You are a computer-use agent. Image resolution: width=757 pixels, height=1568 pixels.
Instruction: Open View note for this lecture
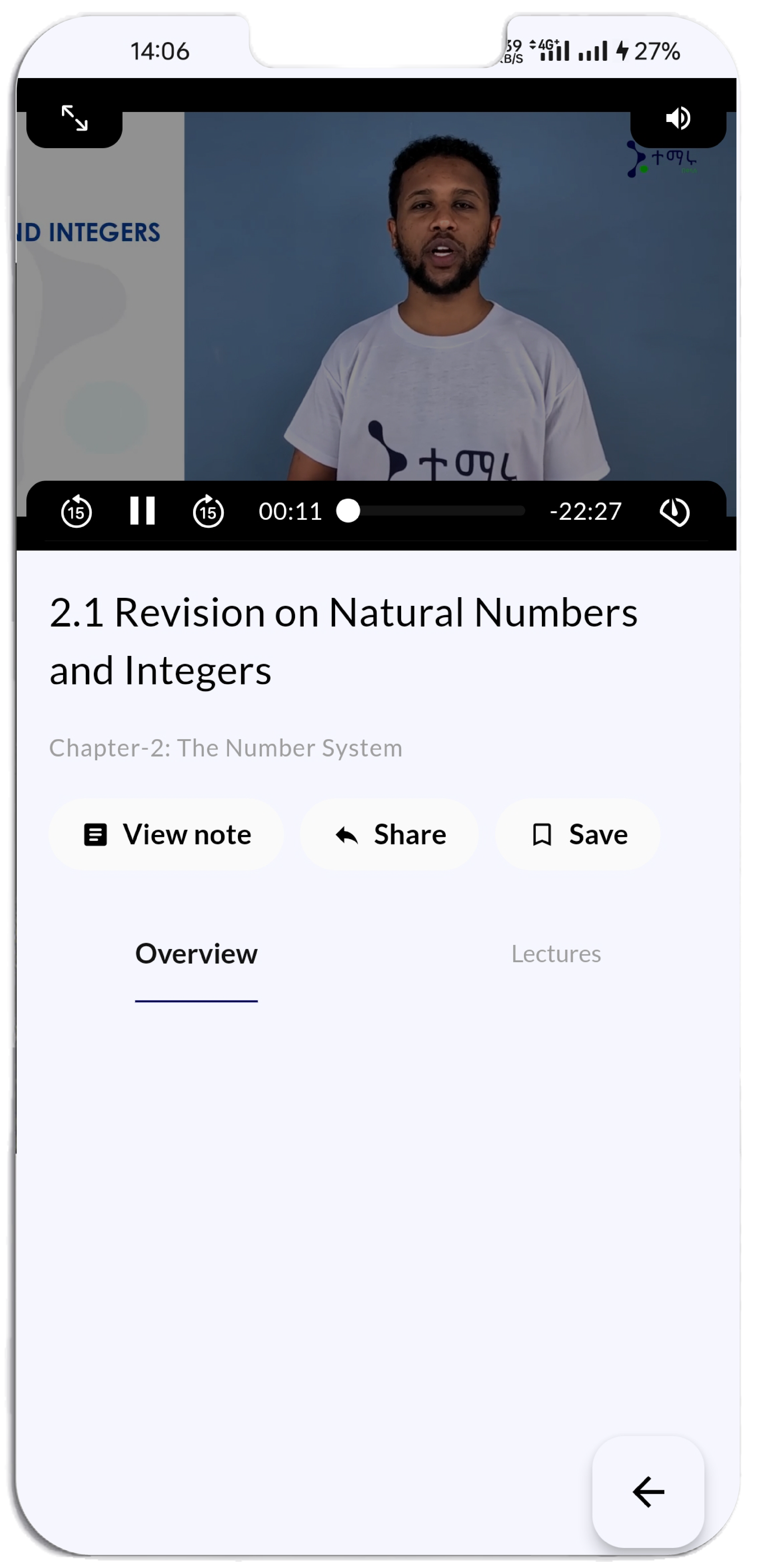tap(166, 835)
